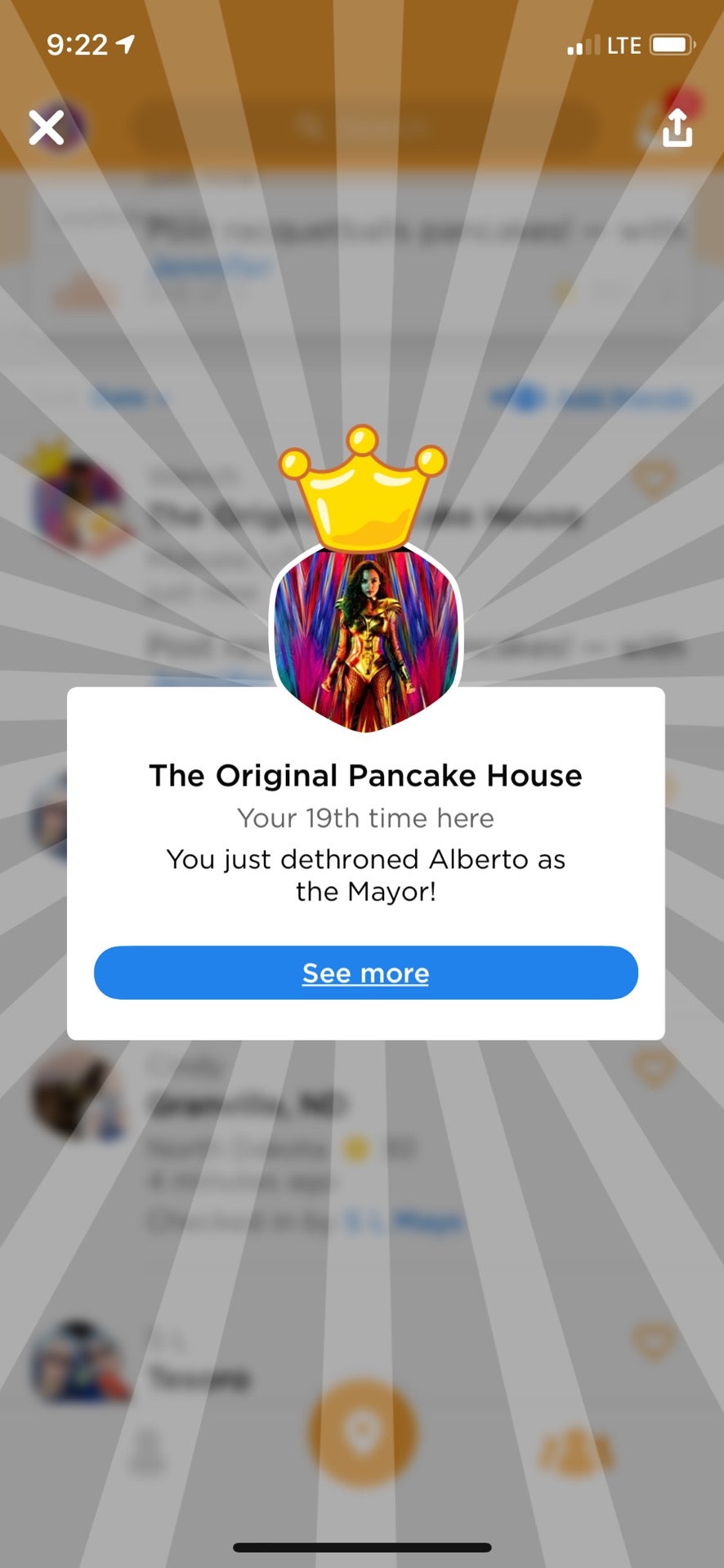
Task: Tap the See more button
Action: (365, 973)
